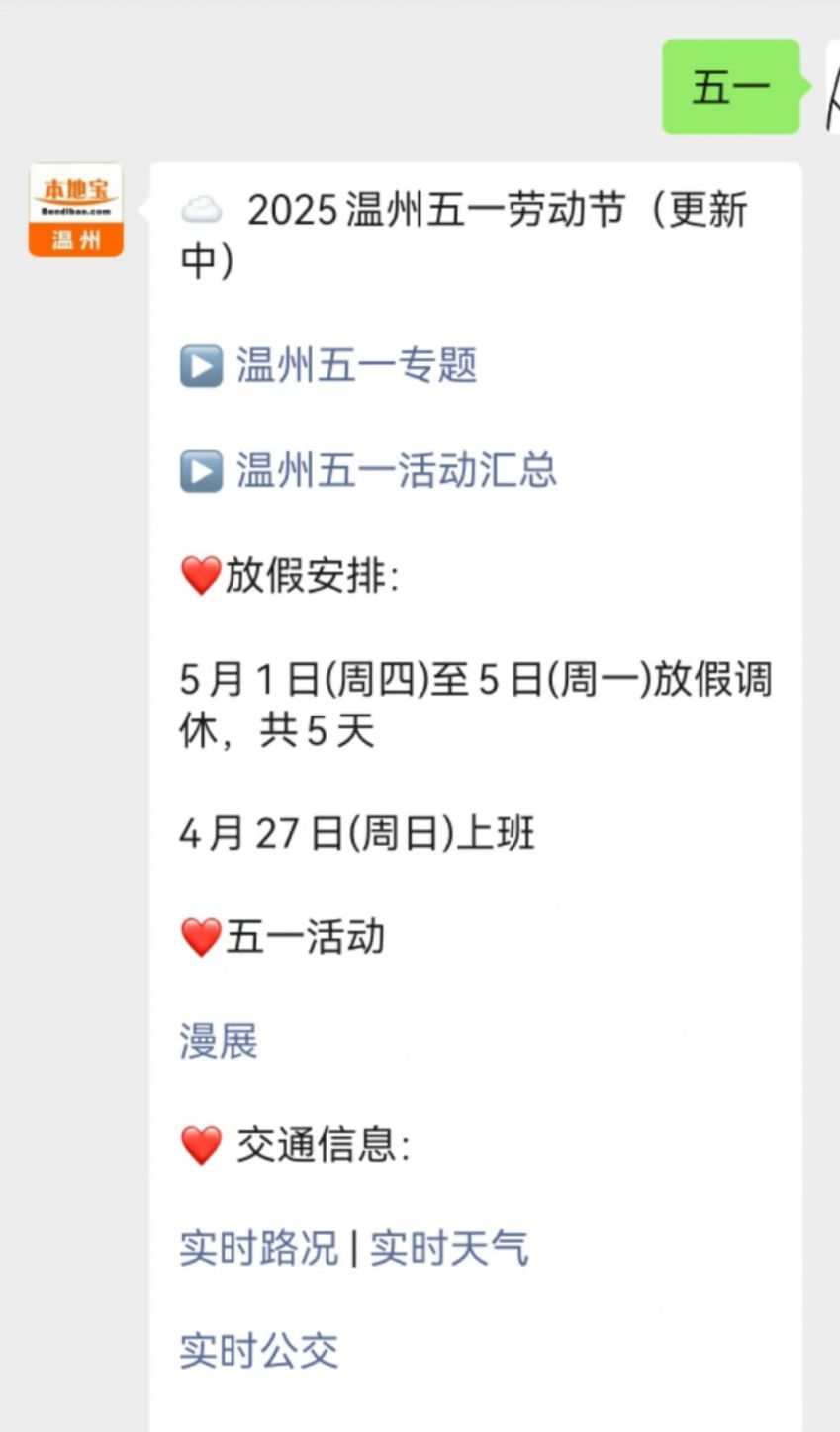Open the 实时天气 weather link

449,1249
